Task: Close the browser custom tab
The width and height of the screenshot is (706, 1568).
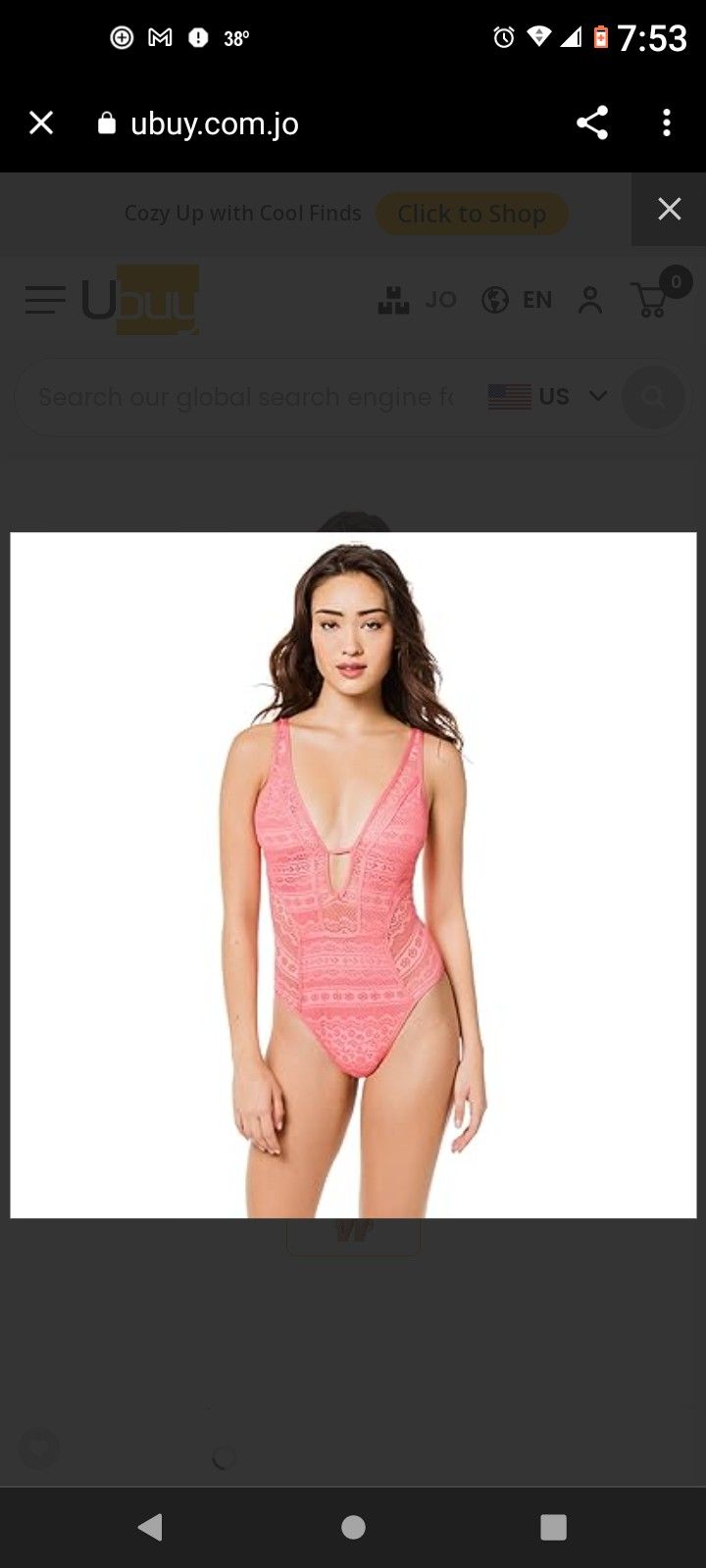Action: 41,123
